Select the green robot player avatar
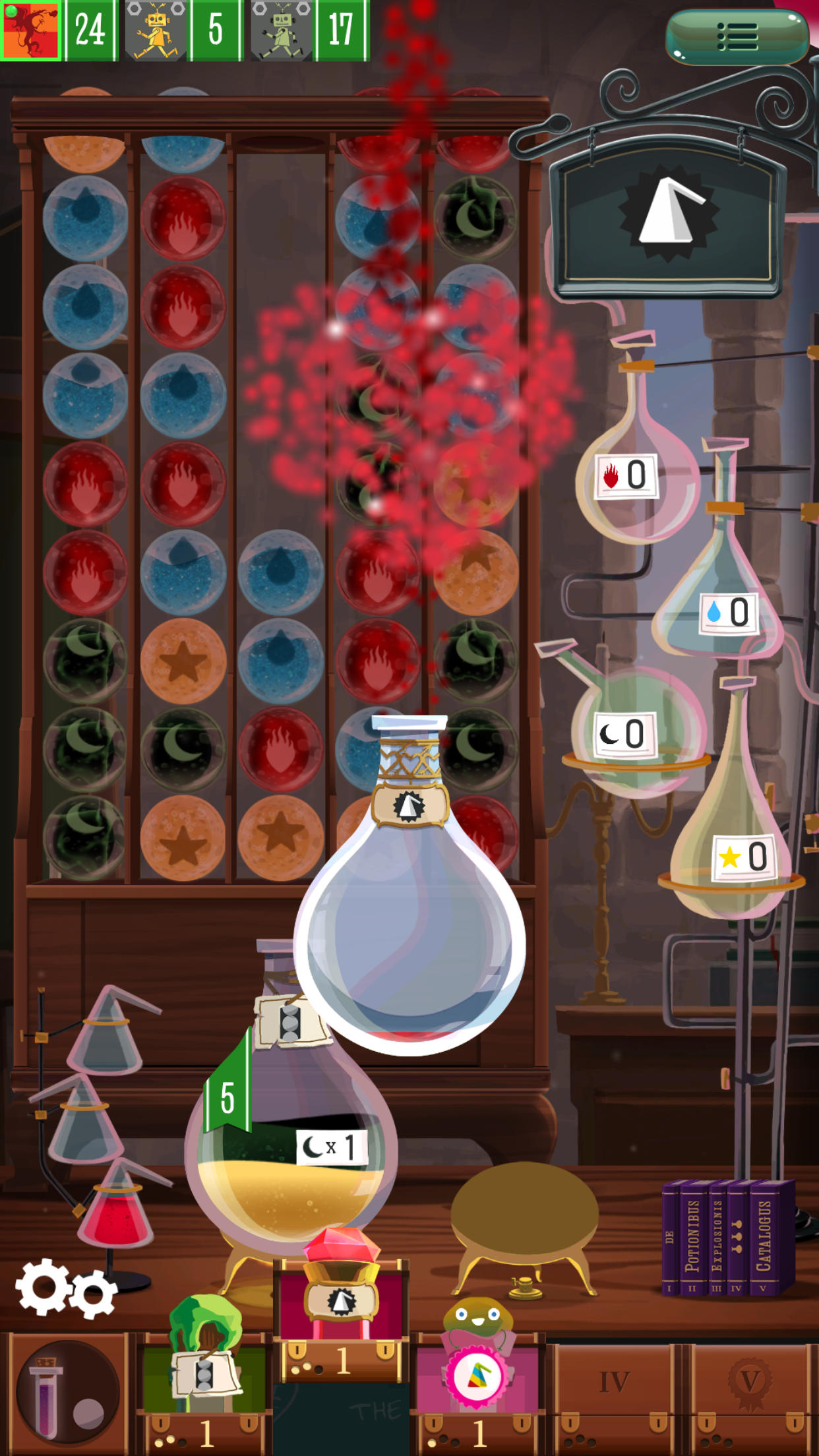This screenshot has height=1456, width=819. pyautogui.click(x=281, y=30)
